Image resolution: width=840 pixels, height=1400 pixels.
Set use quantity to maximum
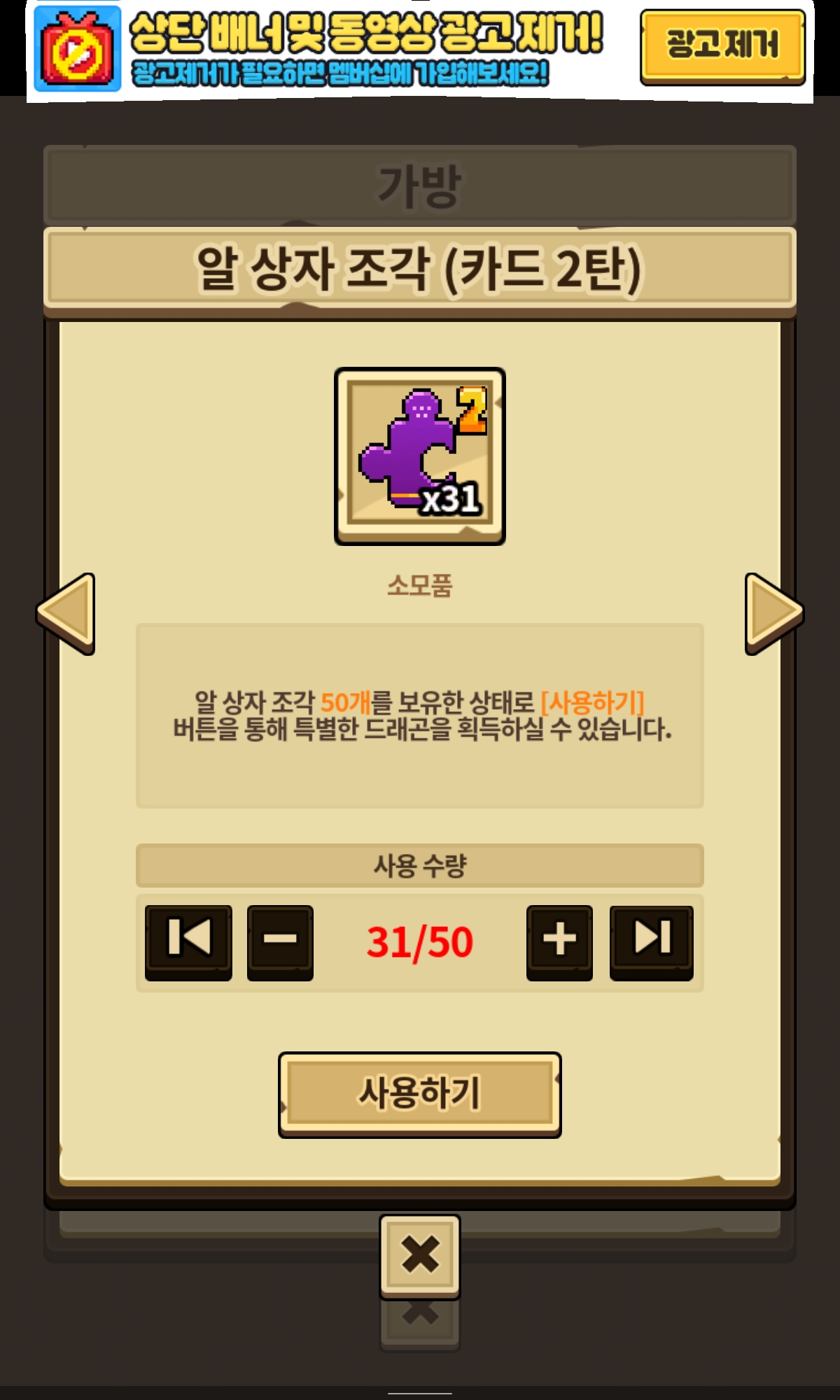click(x=651, y=941)
